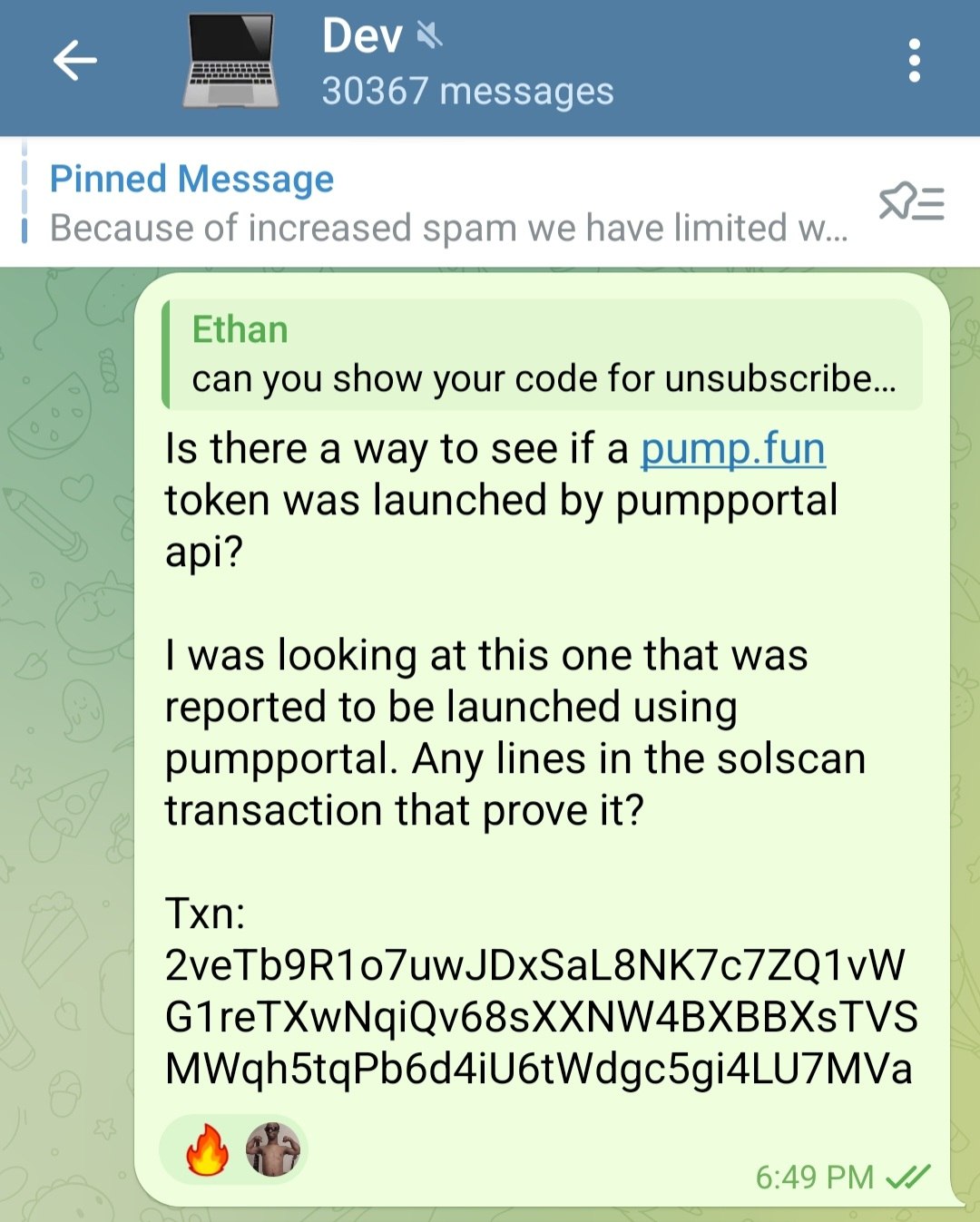
Task: Open the pump.fun link
Action: [732, 449]
